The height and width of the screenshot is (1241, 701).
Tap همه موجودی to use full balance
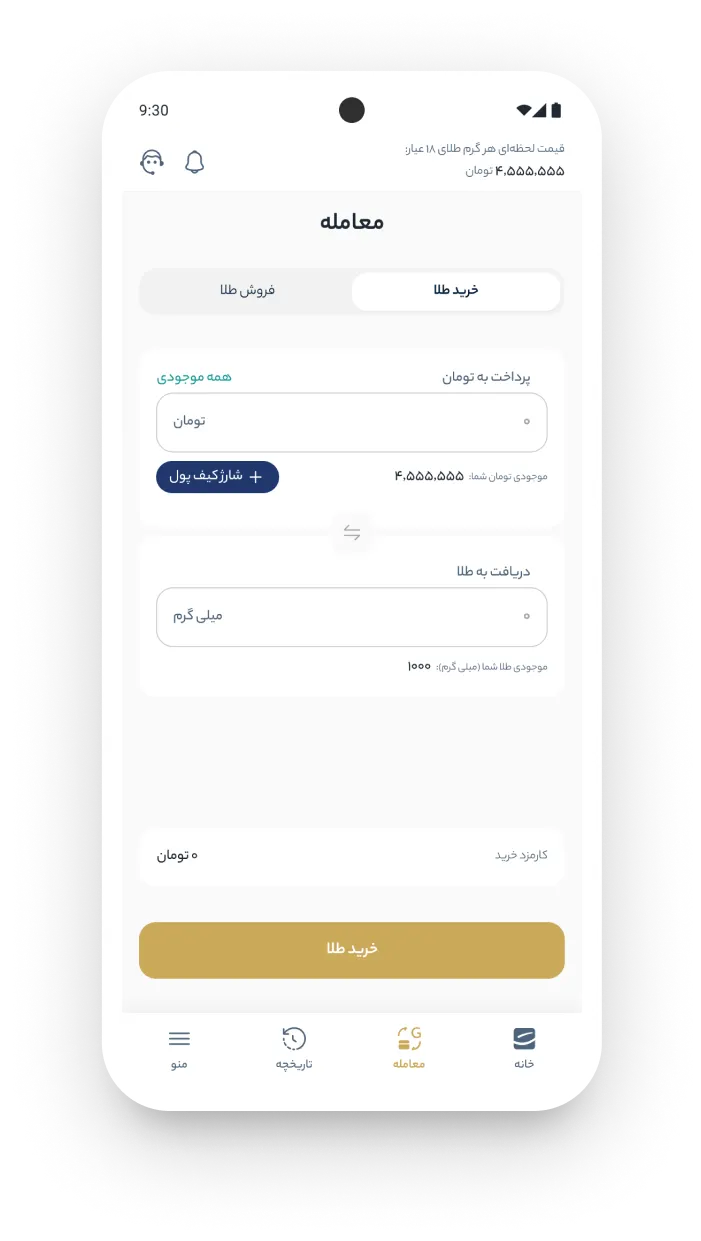pos(194,377)
